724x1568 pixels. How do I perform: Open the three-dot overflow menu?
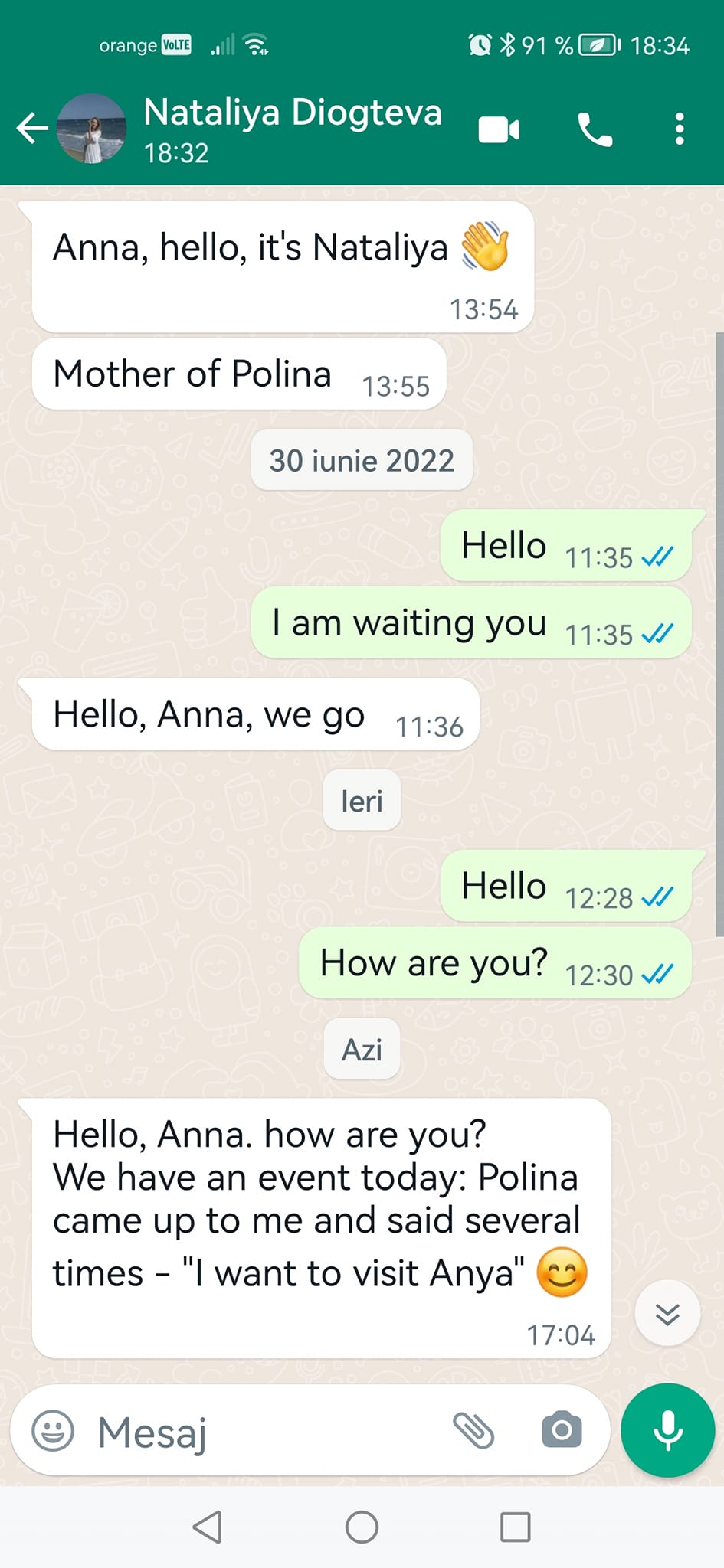click(680, 129)
